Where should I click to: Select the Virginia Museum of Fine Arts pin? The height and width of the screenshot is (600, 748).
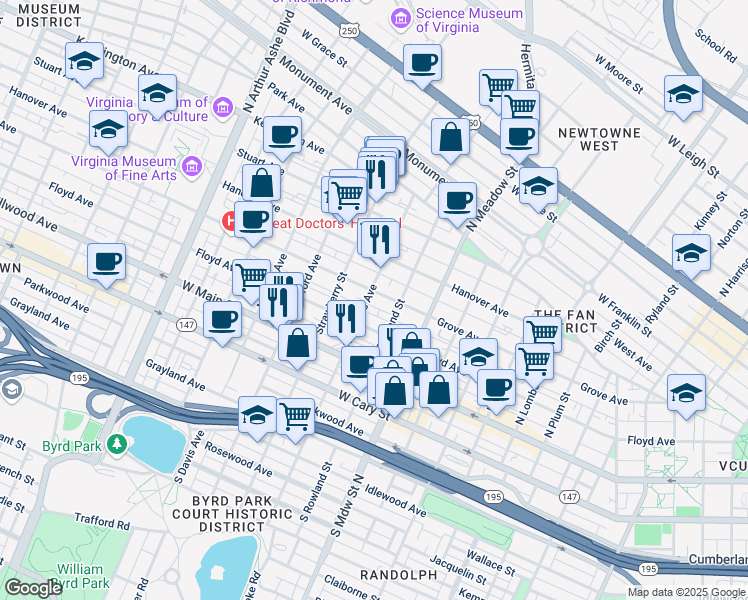[x=193, y=167]
